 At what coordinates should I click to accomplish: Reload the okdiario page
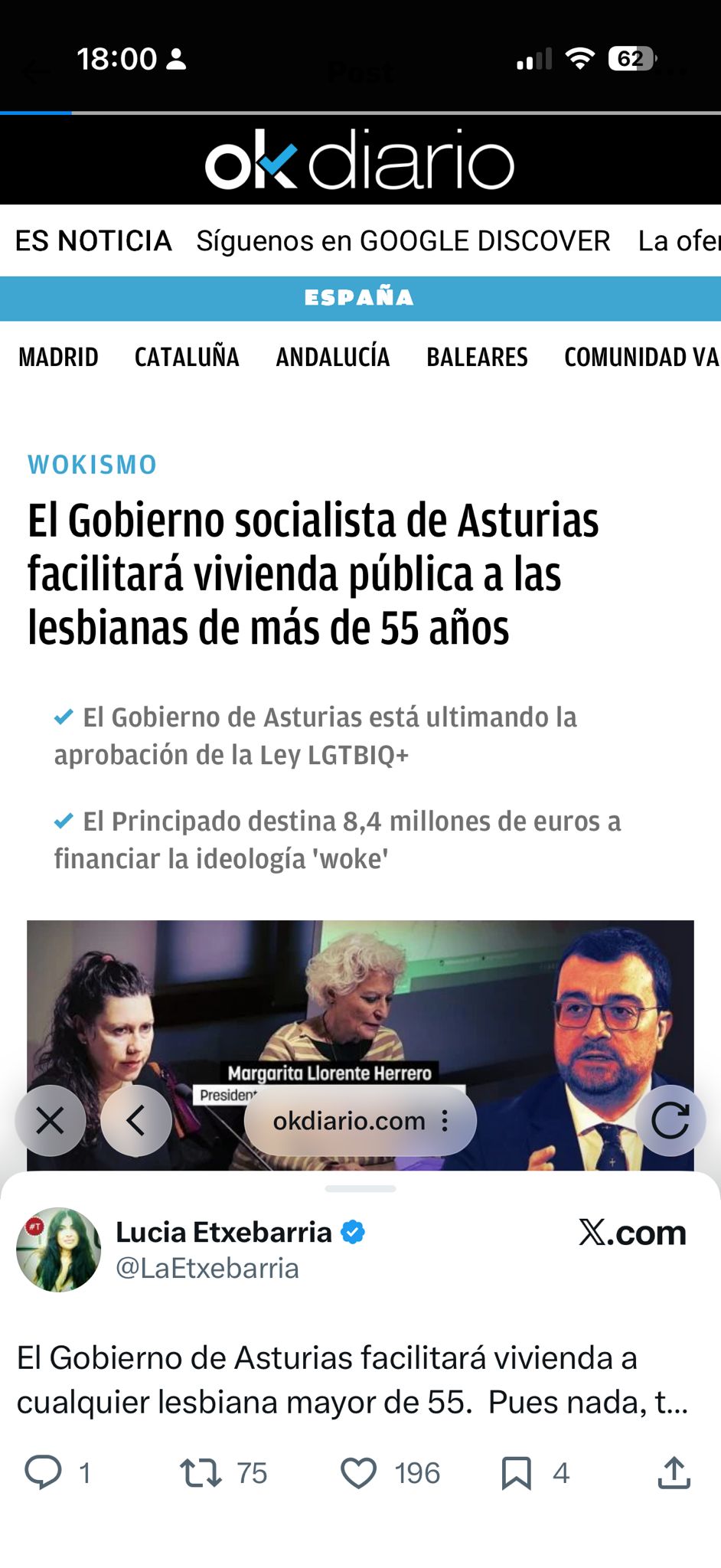pyautogui.click(x=670, y=1121)
